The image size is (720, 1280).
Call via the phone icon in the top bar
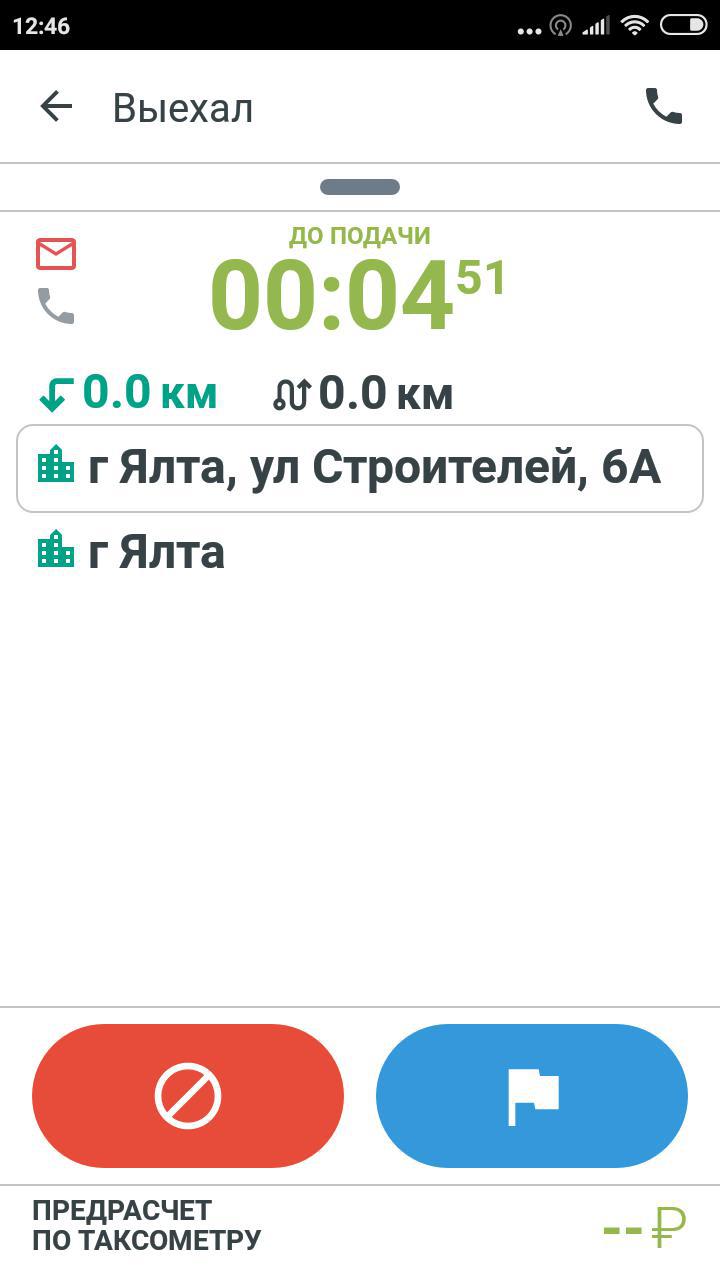[663, 106]
